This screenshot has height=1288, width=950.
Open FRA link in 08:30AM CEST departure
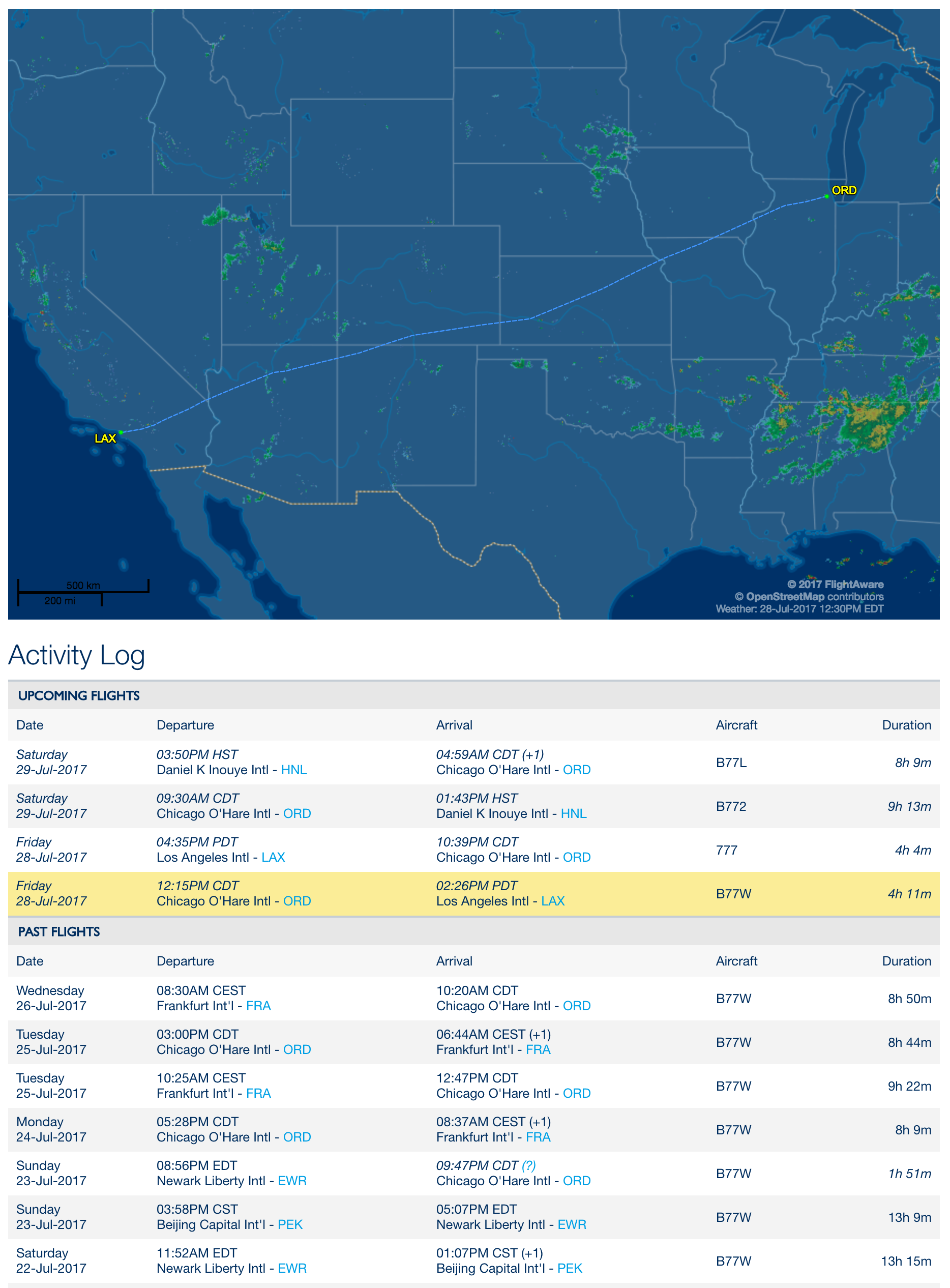click(258, 1006)
